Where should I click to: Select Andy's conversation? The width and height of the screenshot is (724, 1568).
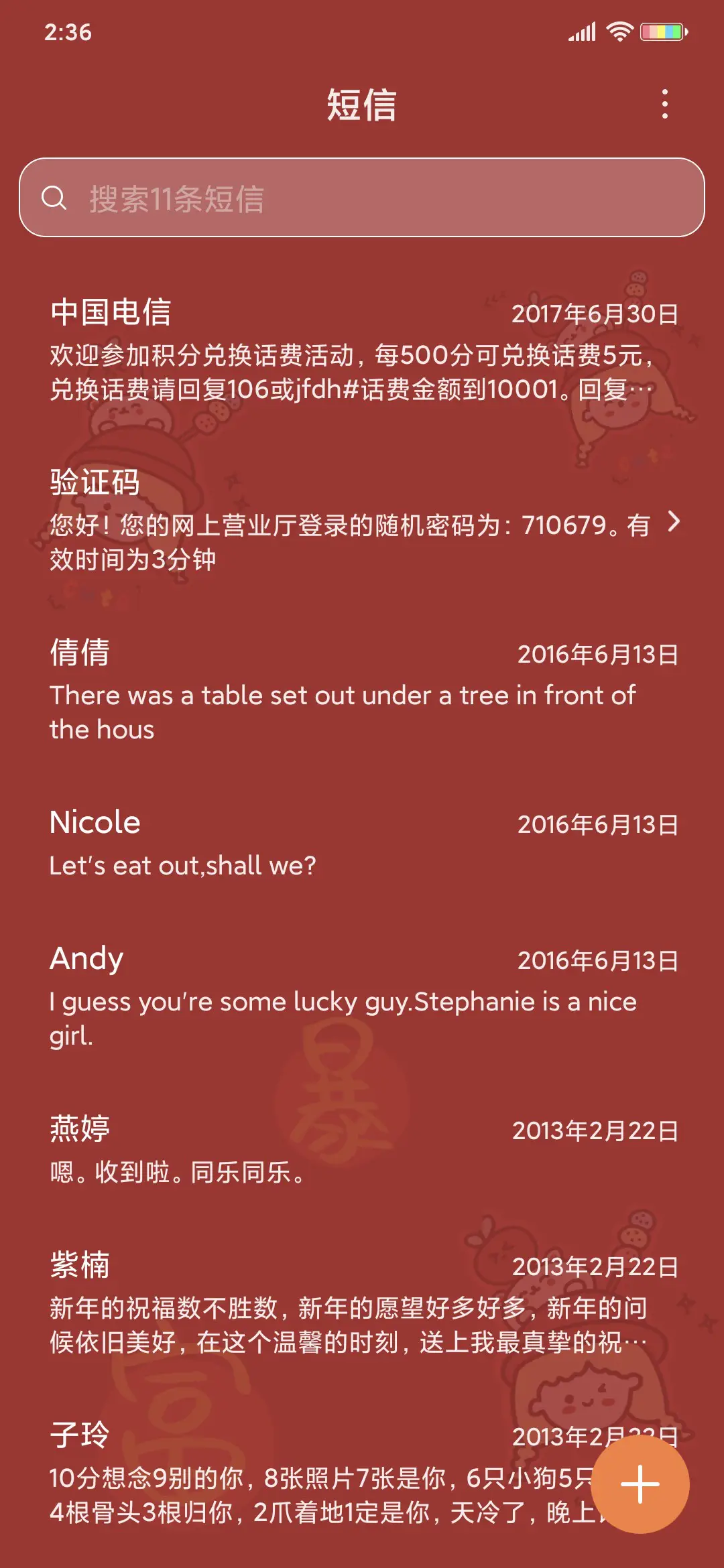[335, 985]
